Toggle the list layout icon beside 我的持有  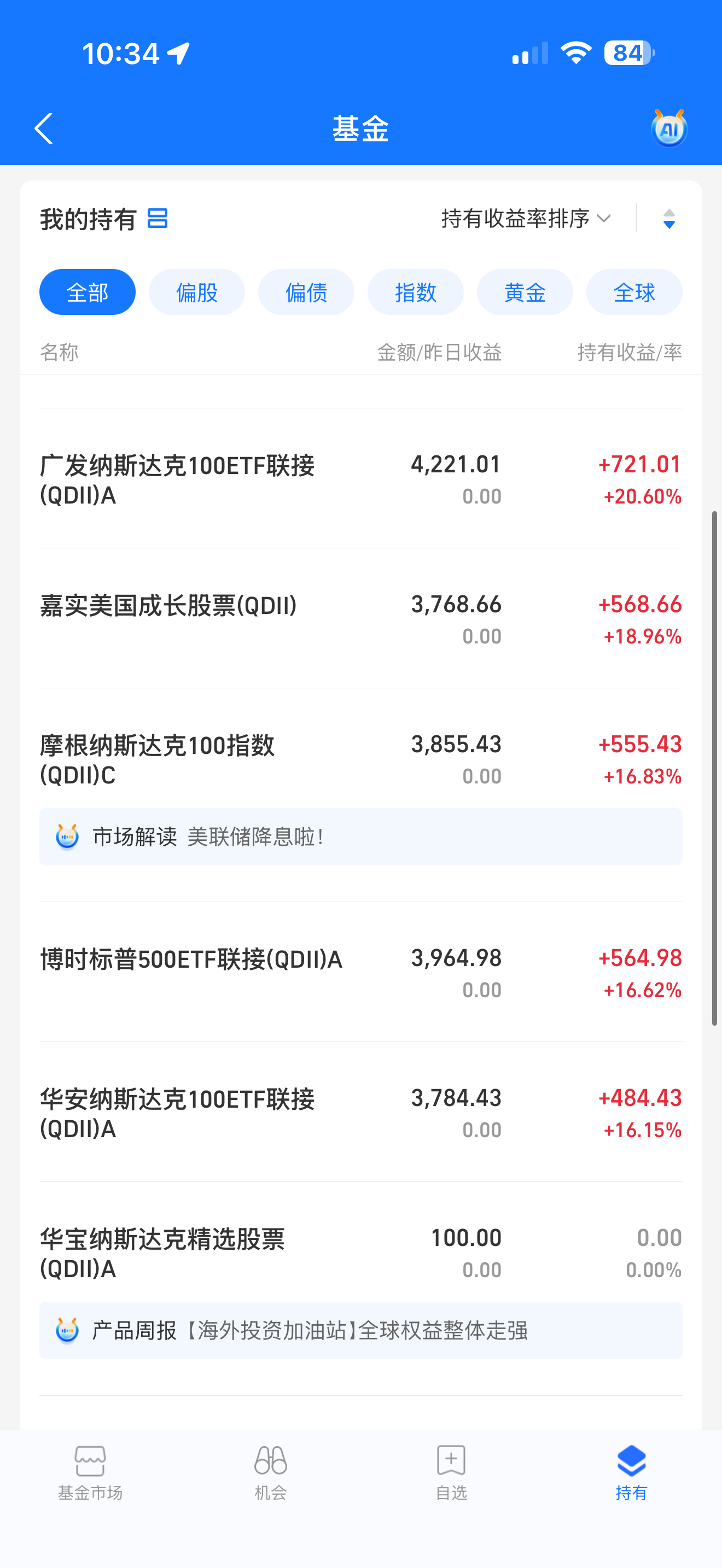(158, 219)
